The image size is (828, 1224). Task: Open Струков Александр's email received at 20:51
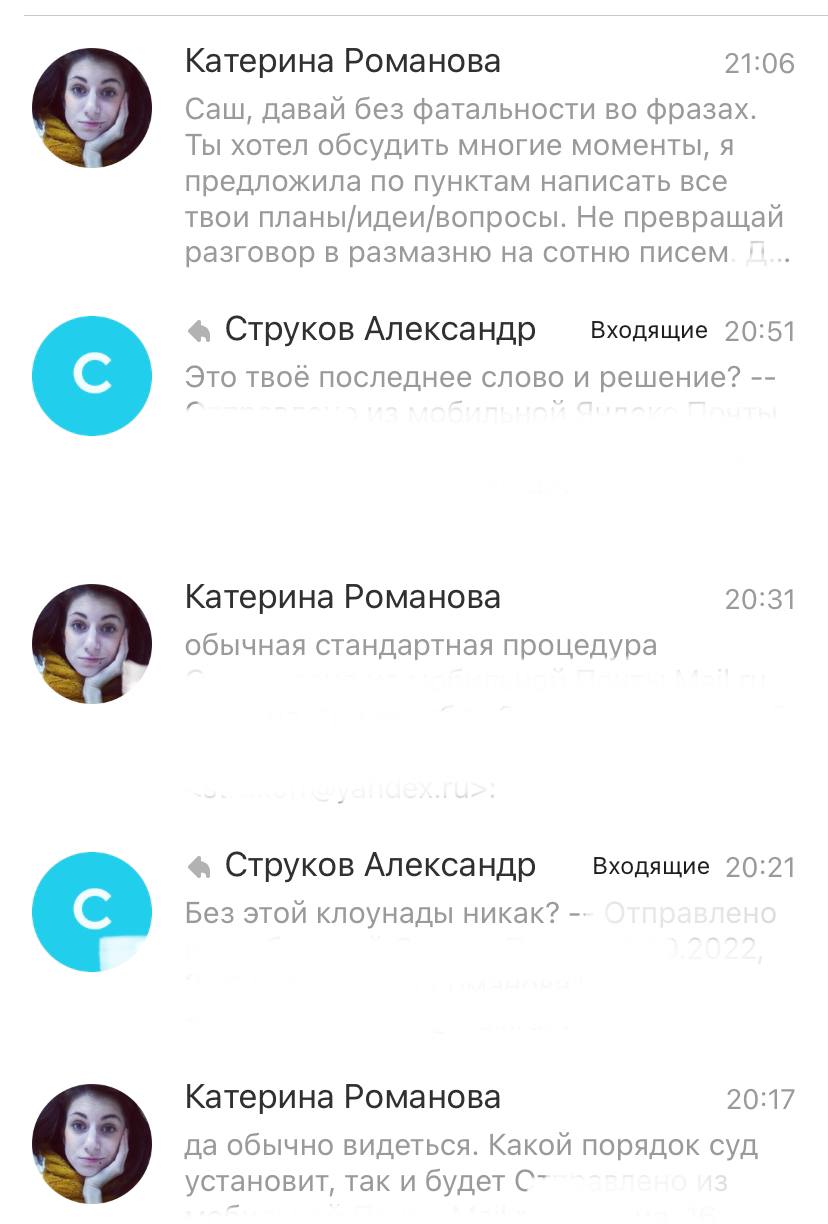[x=480, y=378]
